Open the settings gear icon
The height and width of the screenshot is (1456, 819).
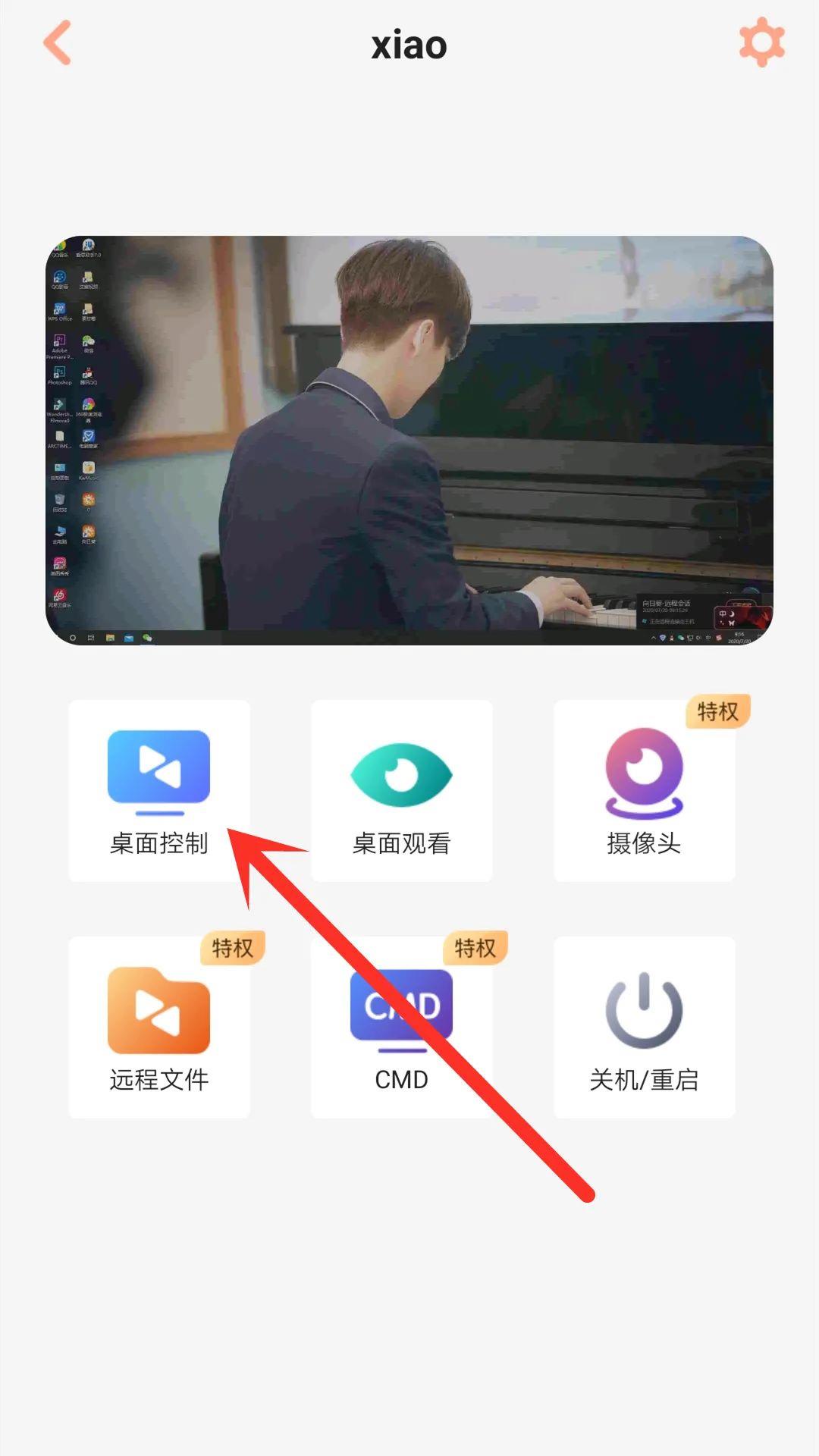pyautogui.click(x=761, y=42)
